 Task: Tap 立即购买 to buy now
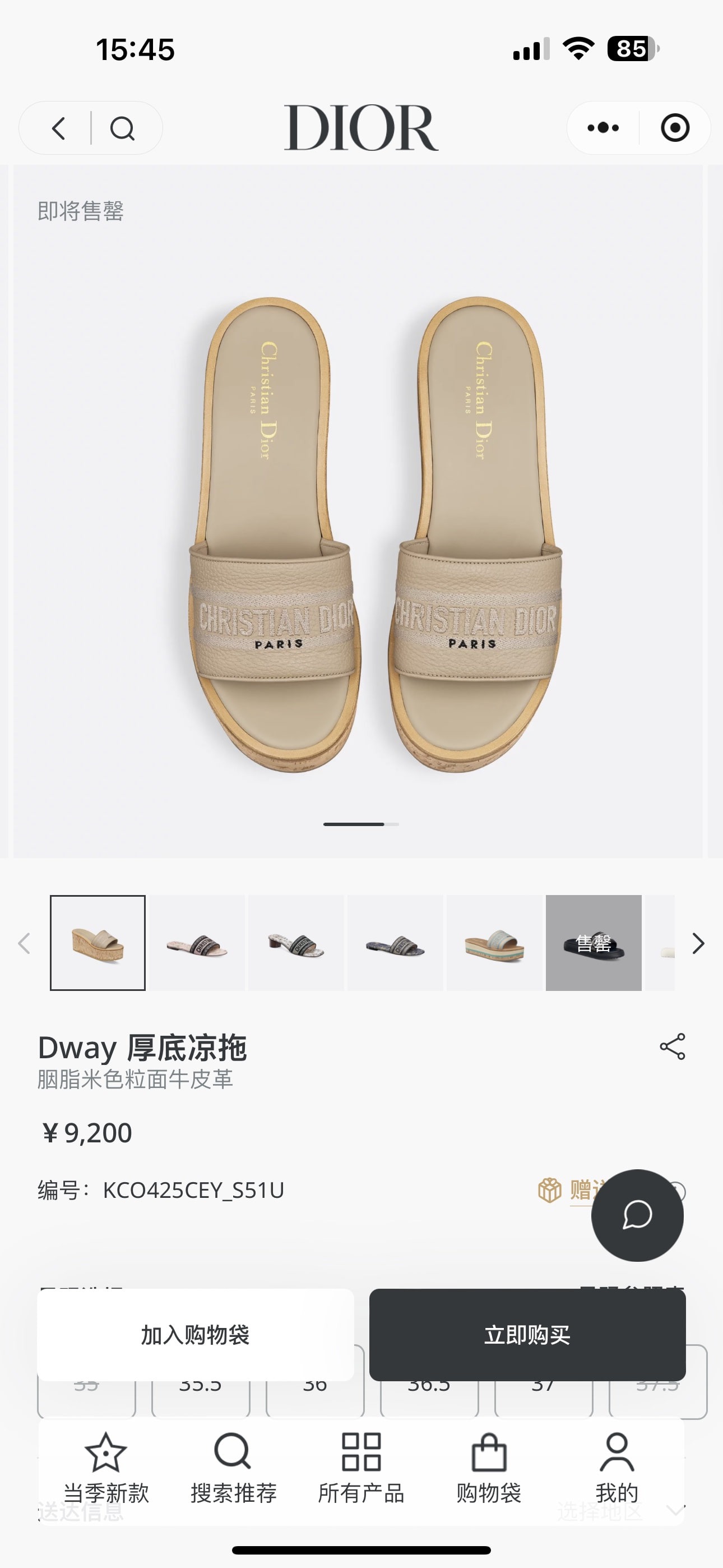click(527, 1335)
